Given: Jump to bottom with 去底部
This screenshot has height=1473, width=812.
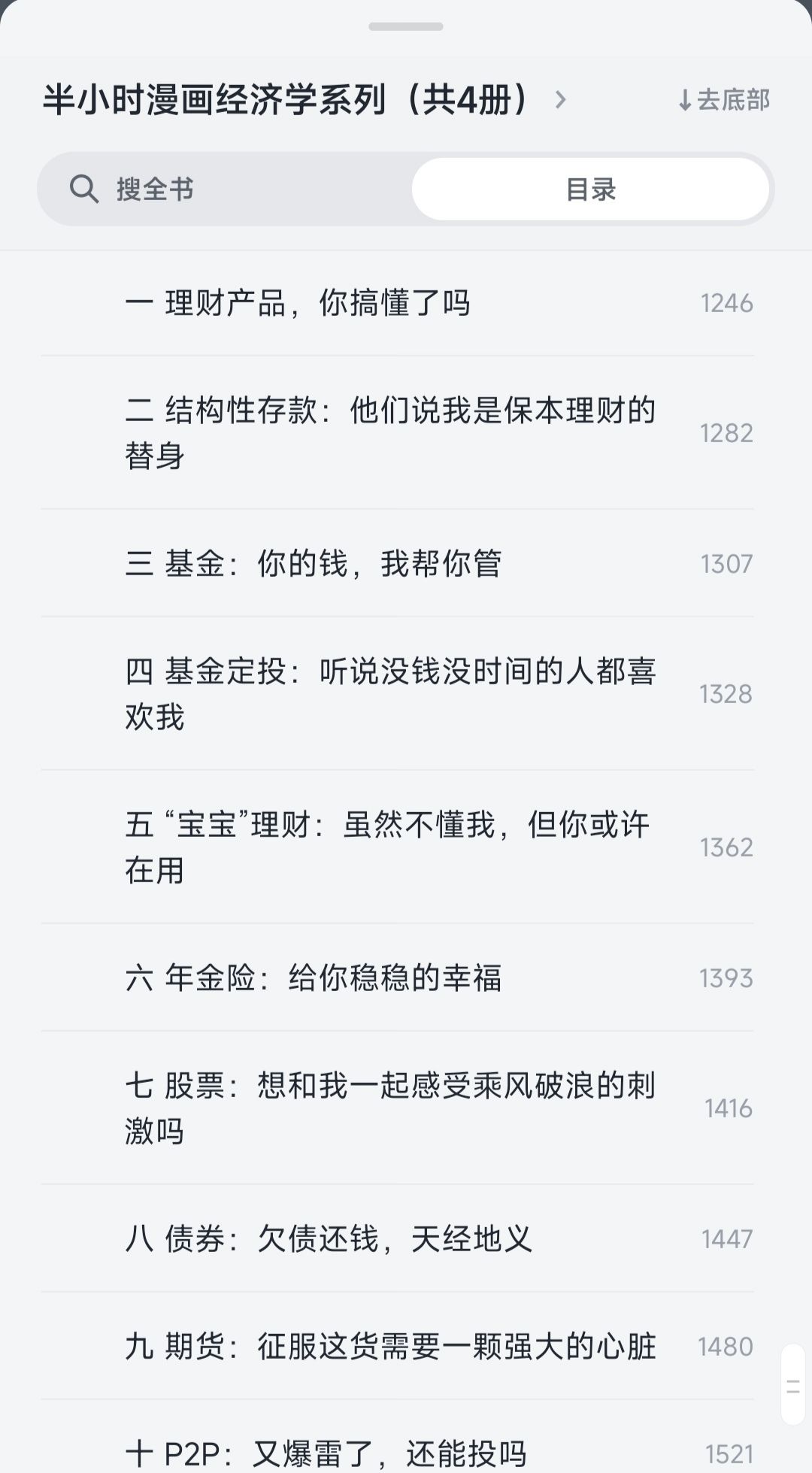Looking at the screenshot, I should [723, 100].
